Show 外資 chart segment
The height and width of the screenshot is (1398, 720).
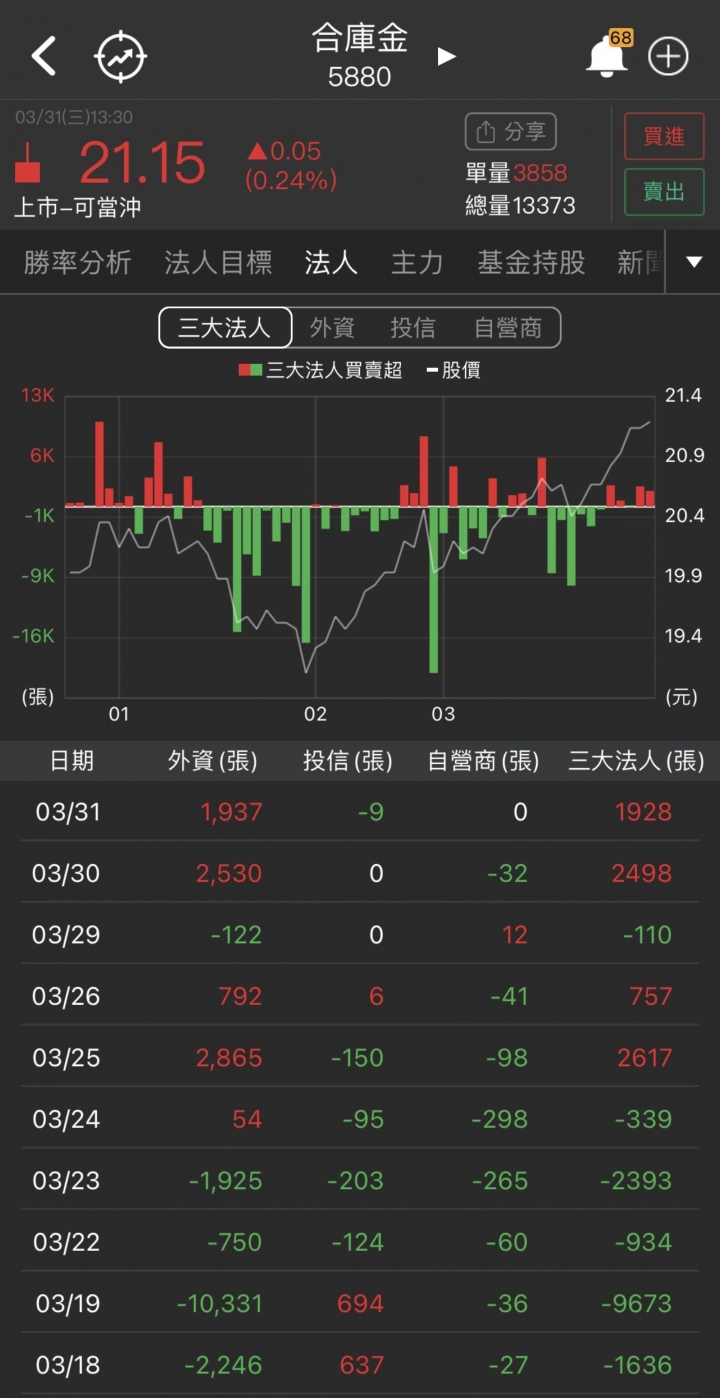pos(332,328)
